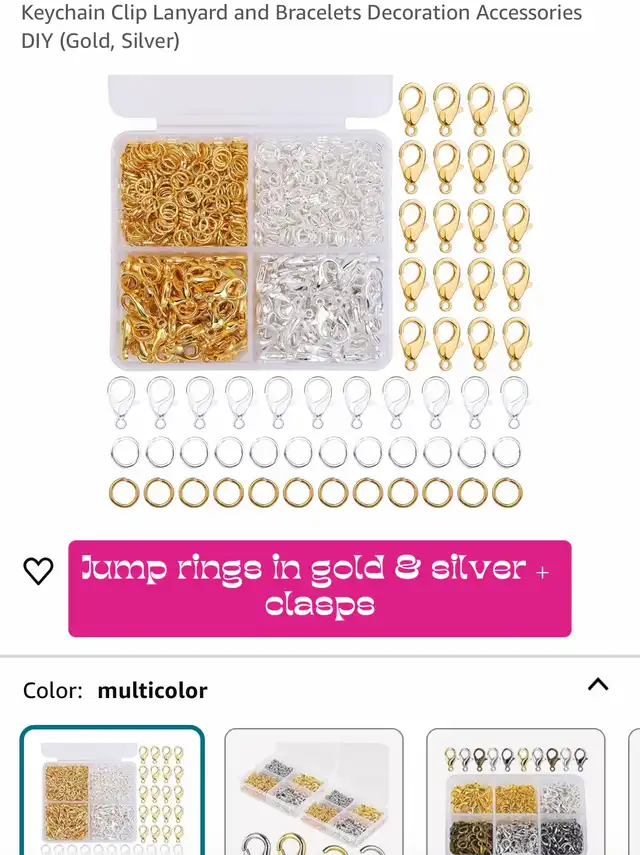Viewport: 640px width, 855px height.
Task: Save product with the heart icon
Action: pyautogui.click(x=38, y=571)
